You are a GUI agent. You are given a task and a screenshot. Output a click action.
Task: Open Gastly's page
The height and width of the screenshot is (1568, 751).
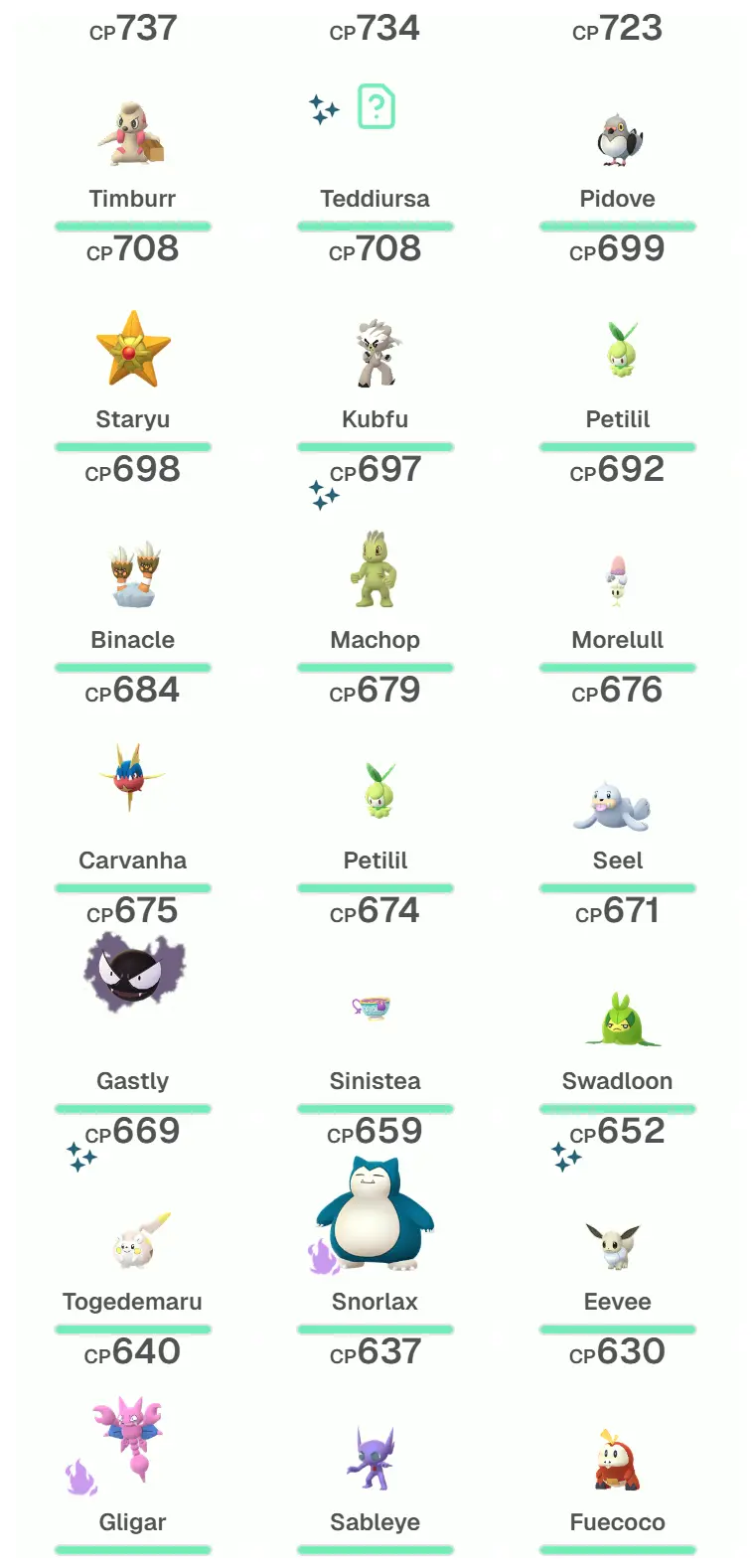coord(132,975)
